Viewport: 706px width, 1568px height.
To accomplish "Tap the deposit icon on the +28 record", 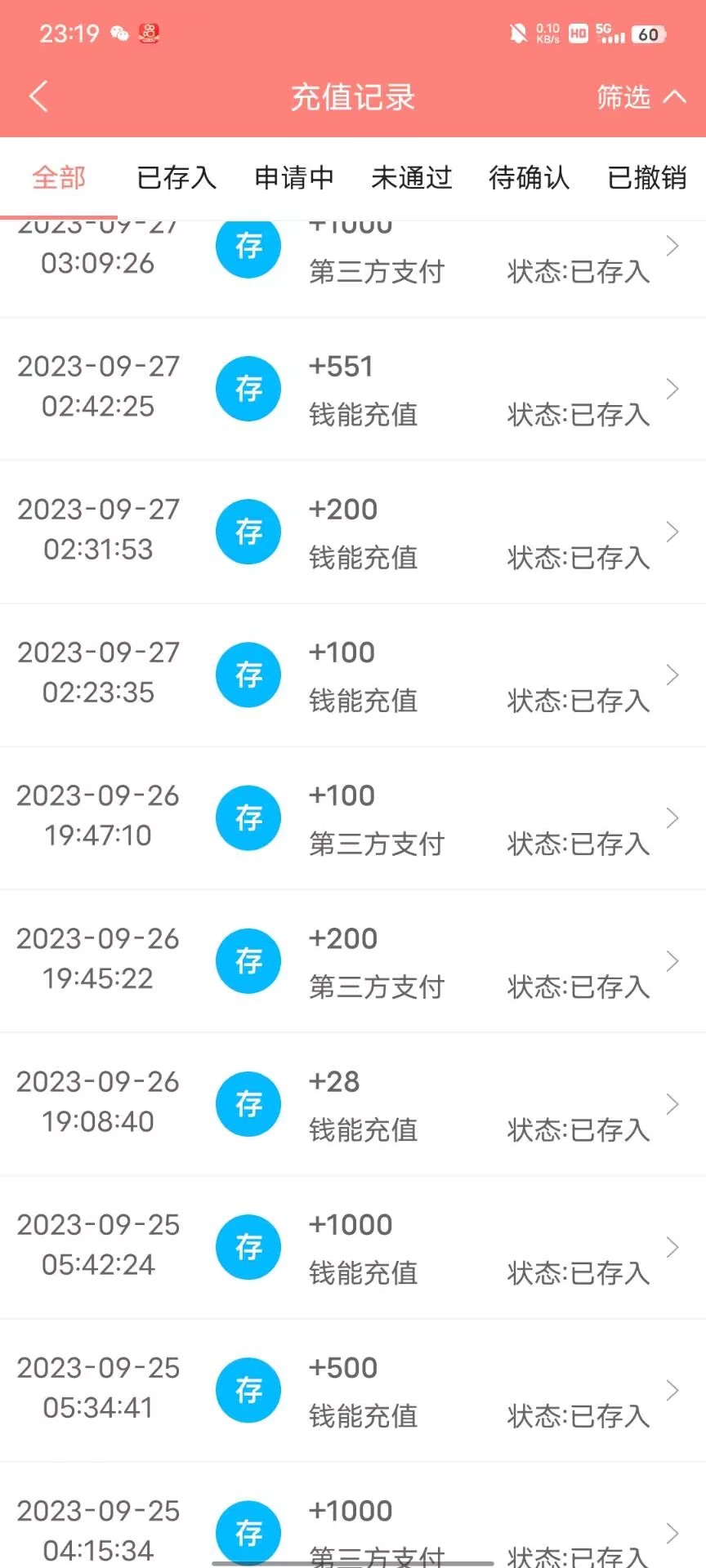I will 248,1103.
